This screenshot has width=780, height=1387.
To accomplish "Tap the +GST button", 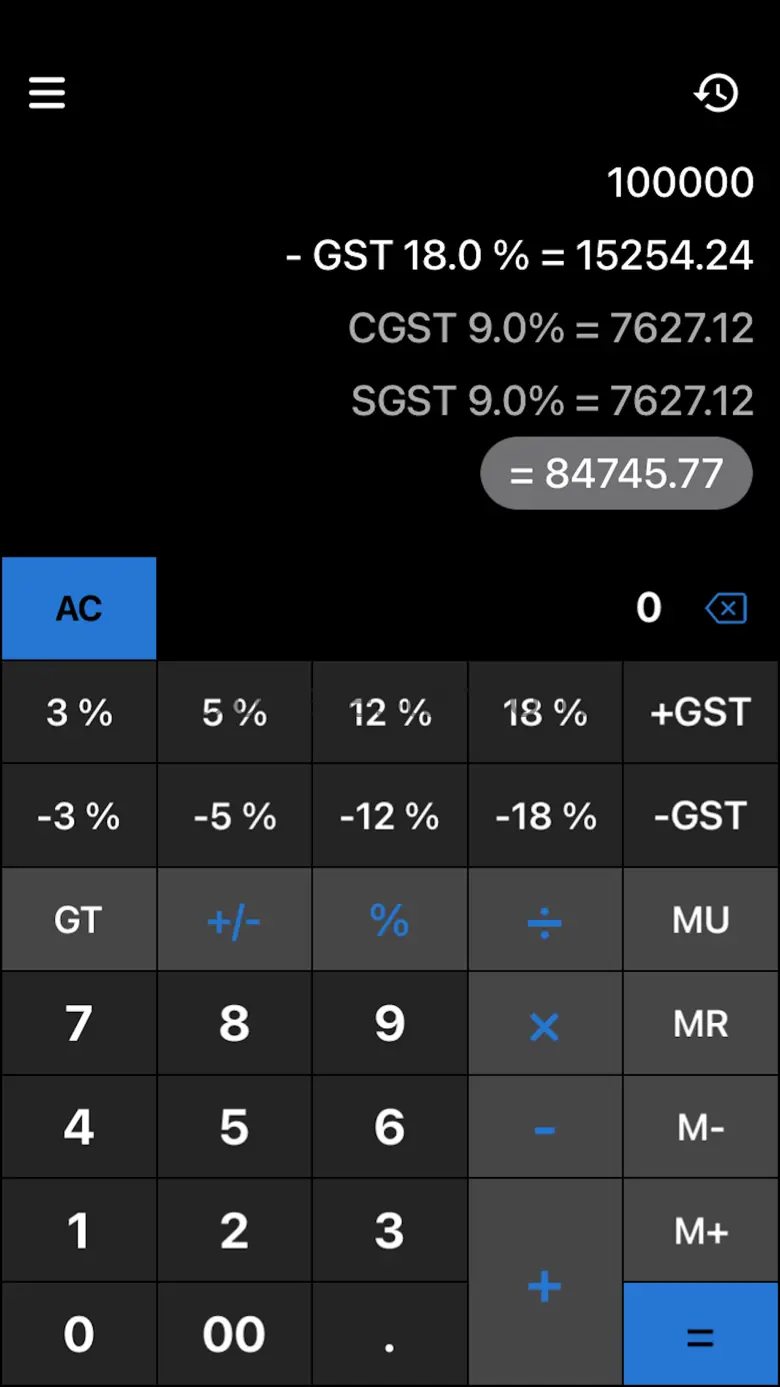I will click(700, 713).
